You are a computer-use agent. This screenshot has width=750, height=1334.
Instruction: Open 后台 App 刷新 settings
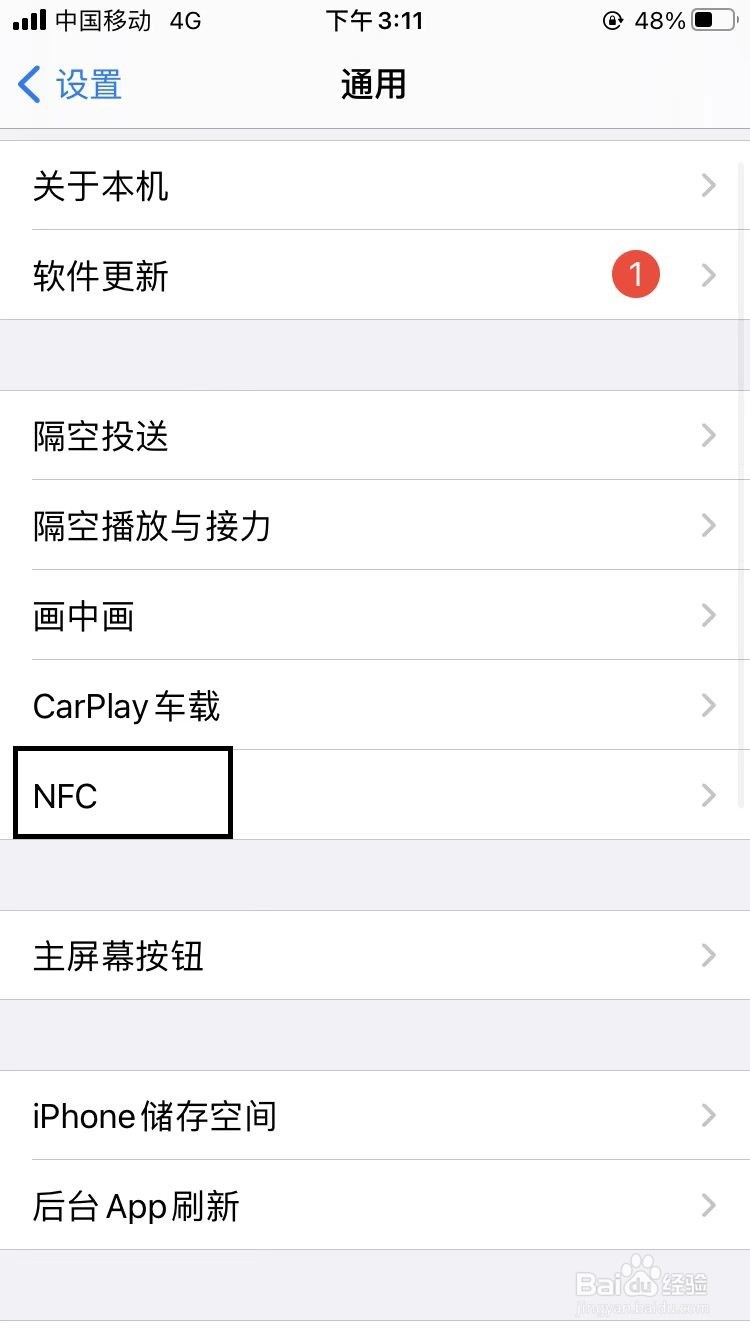pyautogui.click(x=375, y=1206)
